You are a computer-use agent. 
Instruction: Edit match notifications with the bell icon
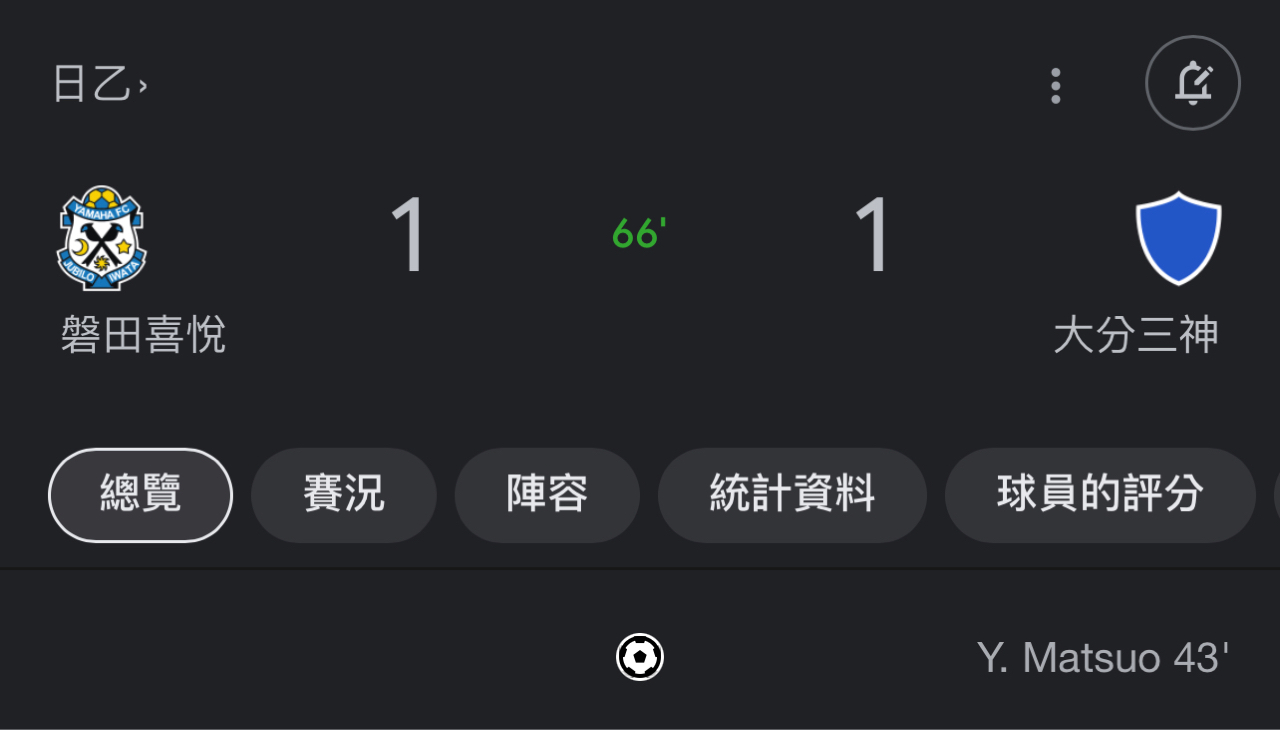coord(1192,83)
